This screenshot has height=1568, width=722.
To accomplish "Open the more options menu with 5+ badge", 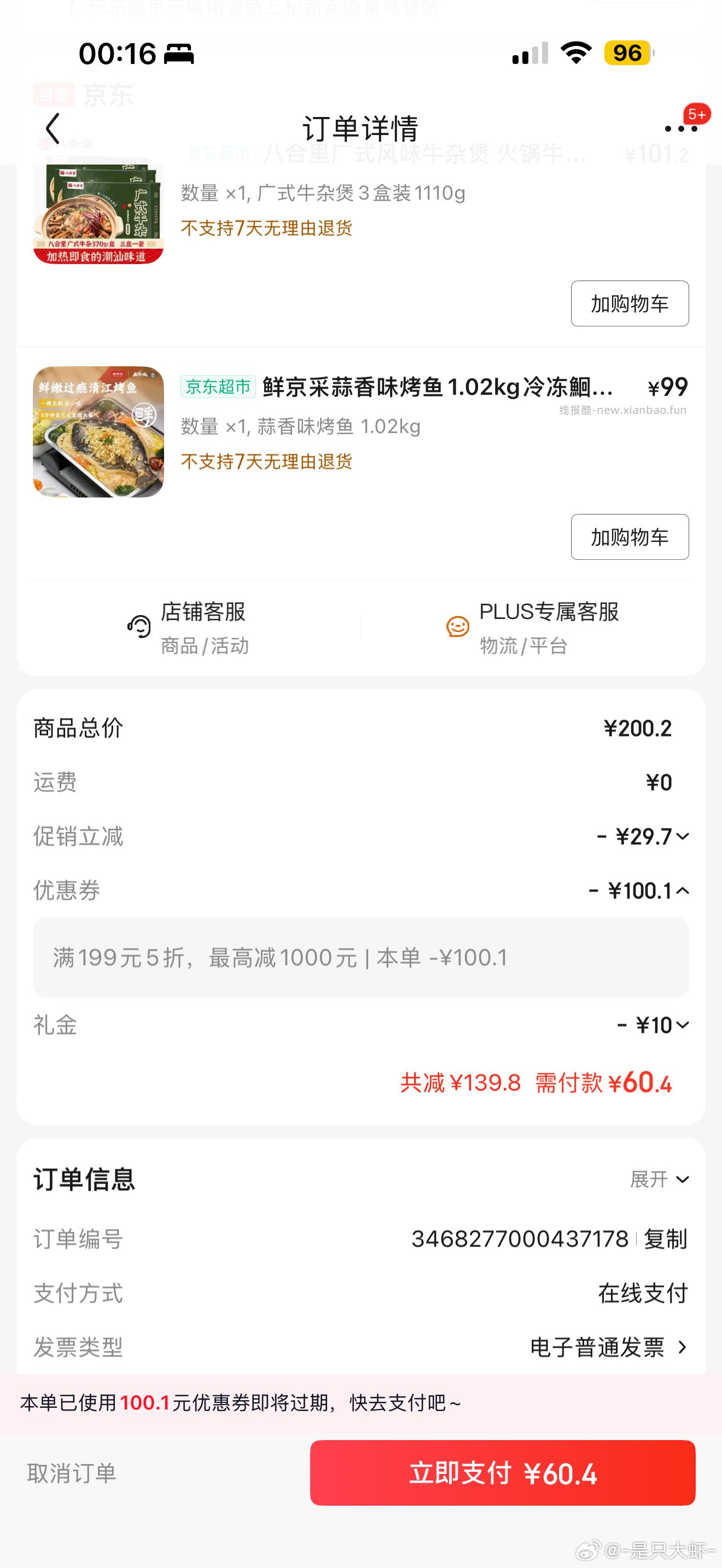I will click(680, 128).
